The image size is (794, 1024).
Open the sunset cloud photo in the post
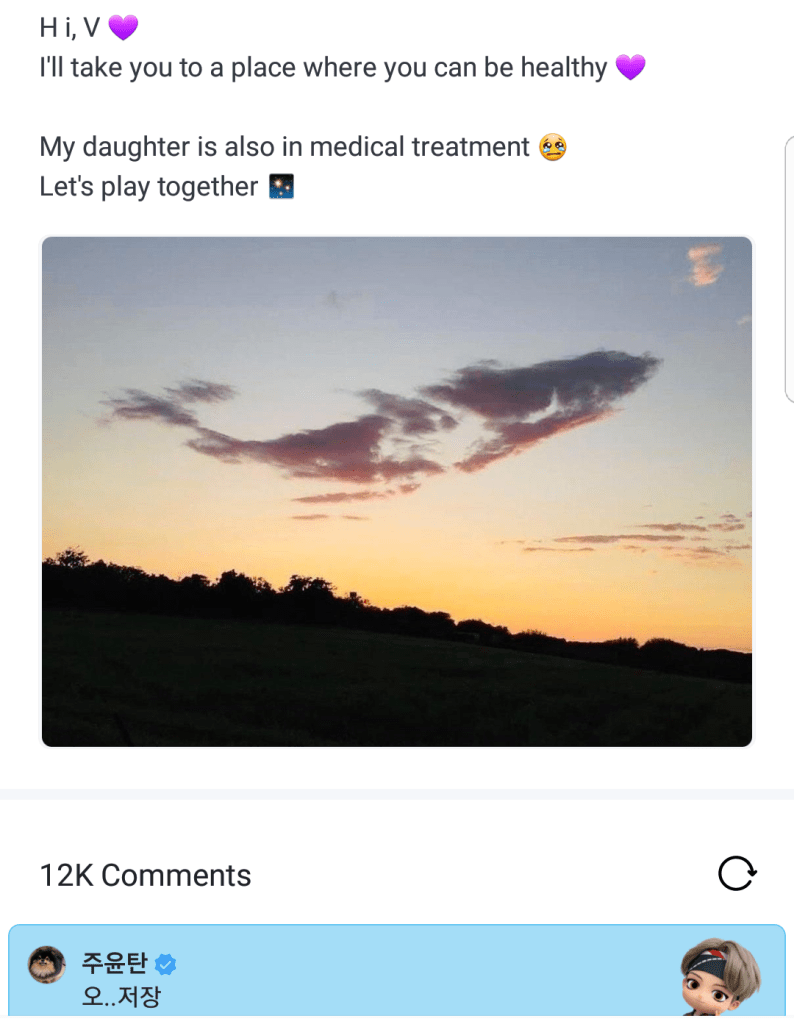(x=396, y=490)
